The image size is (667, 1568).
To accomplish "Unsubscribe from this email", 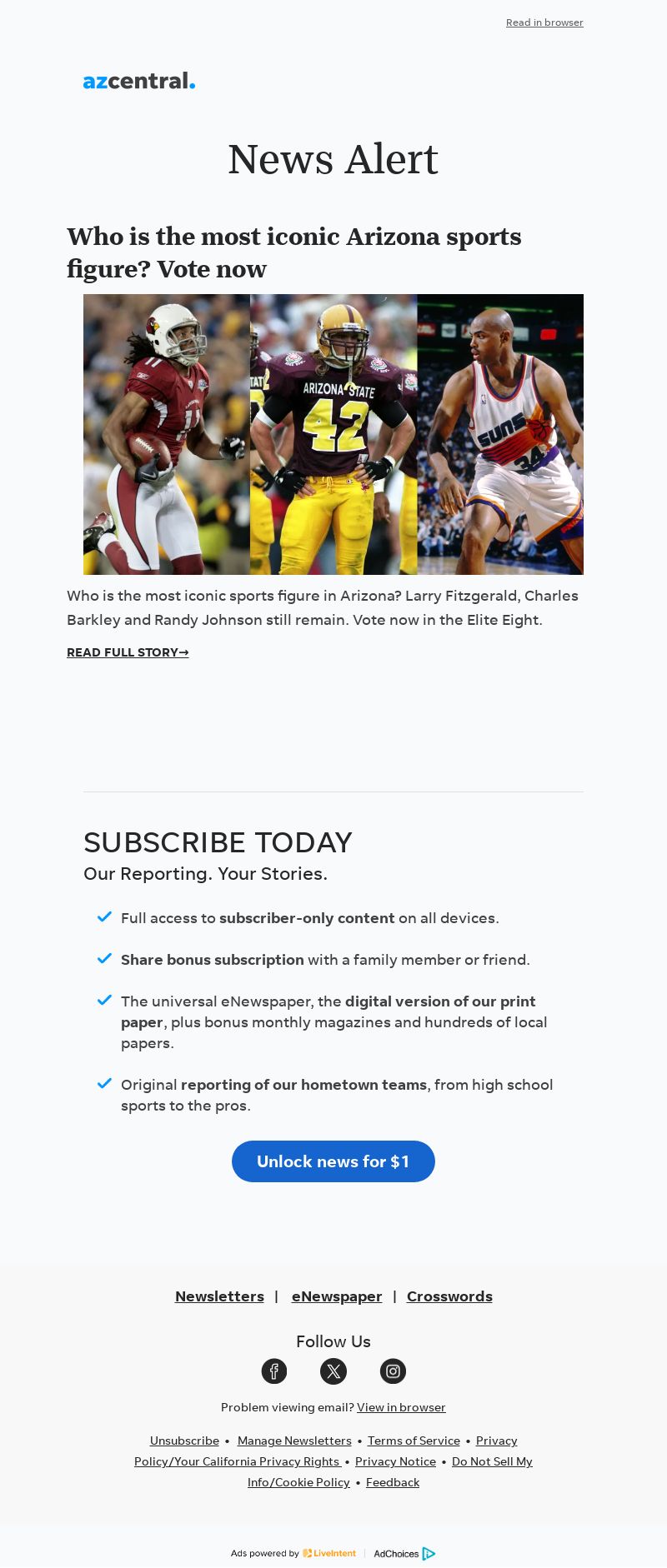I will pos(184,1441).
